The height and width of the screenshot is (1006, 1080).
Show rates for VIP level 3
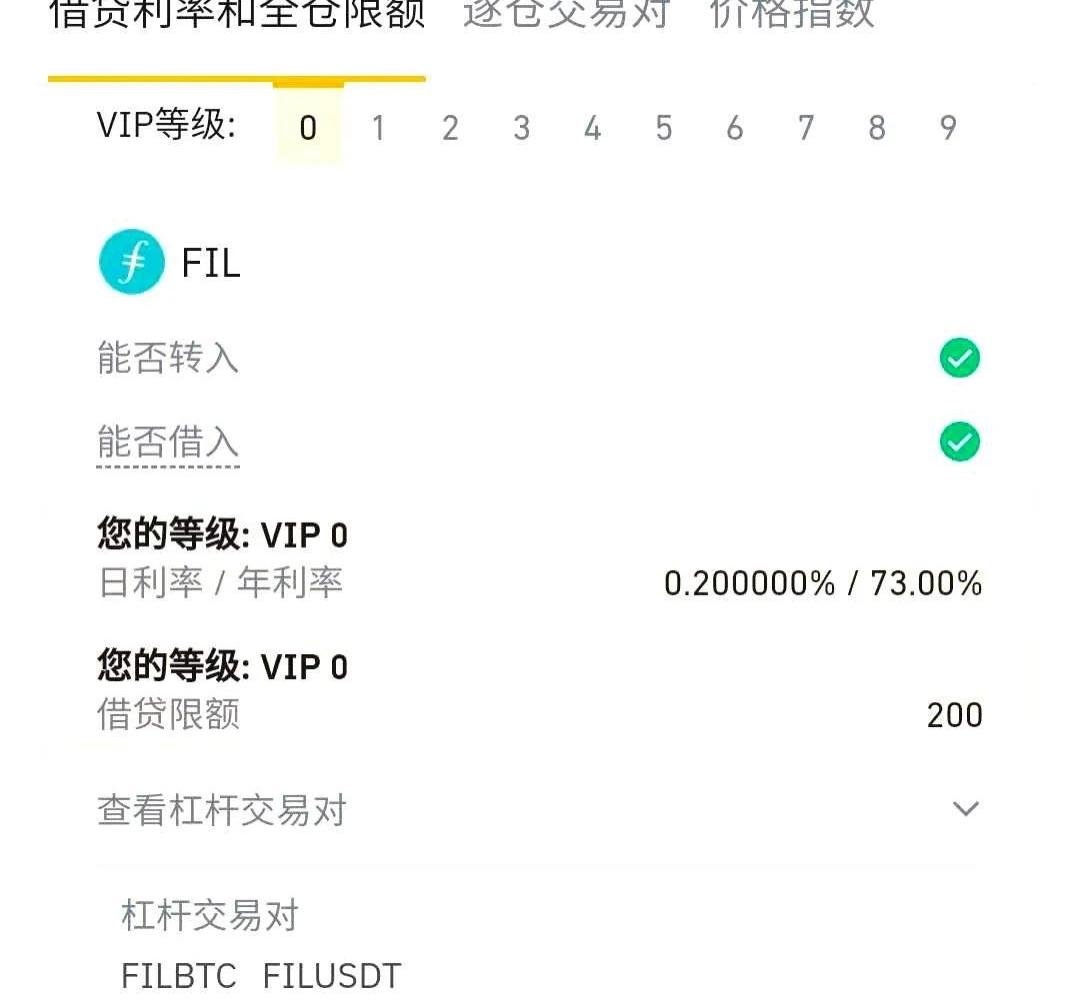(x=521, y=128)
